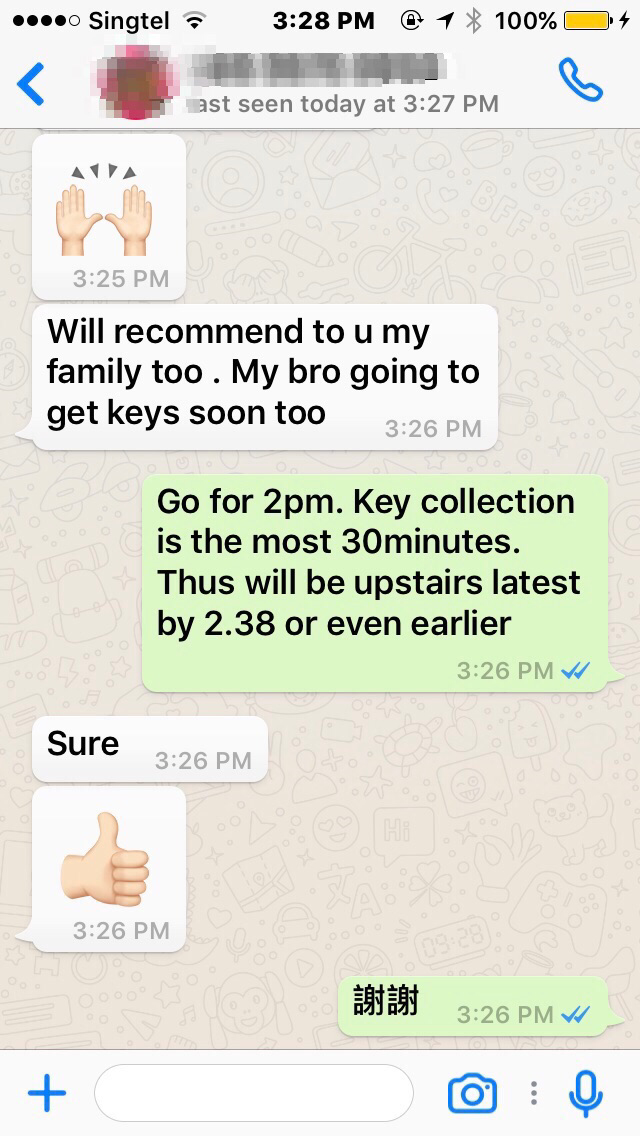The height and width of the screenshot is (1136, 640).
Task: Open the attachment plus menu
Action: click(x=46, y=1093)
